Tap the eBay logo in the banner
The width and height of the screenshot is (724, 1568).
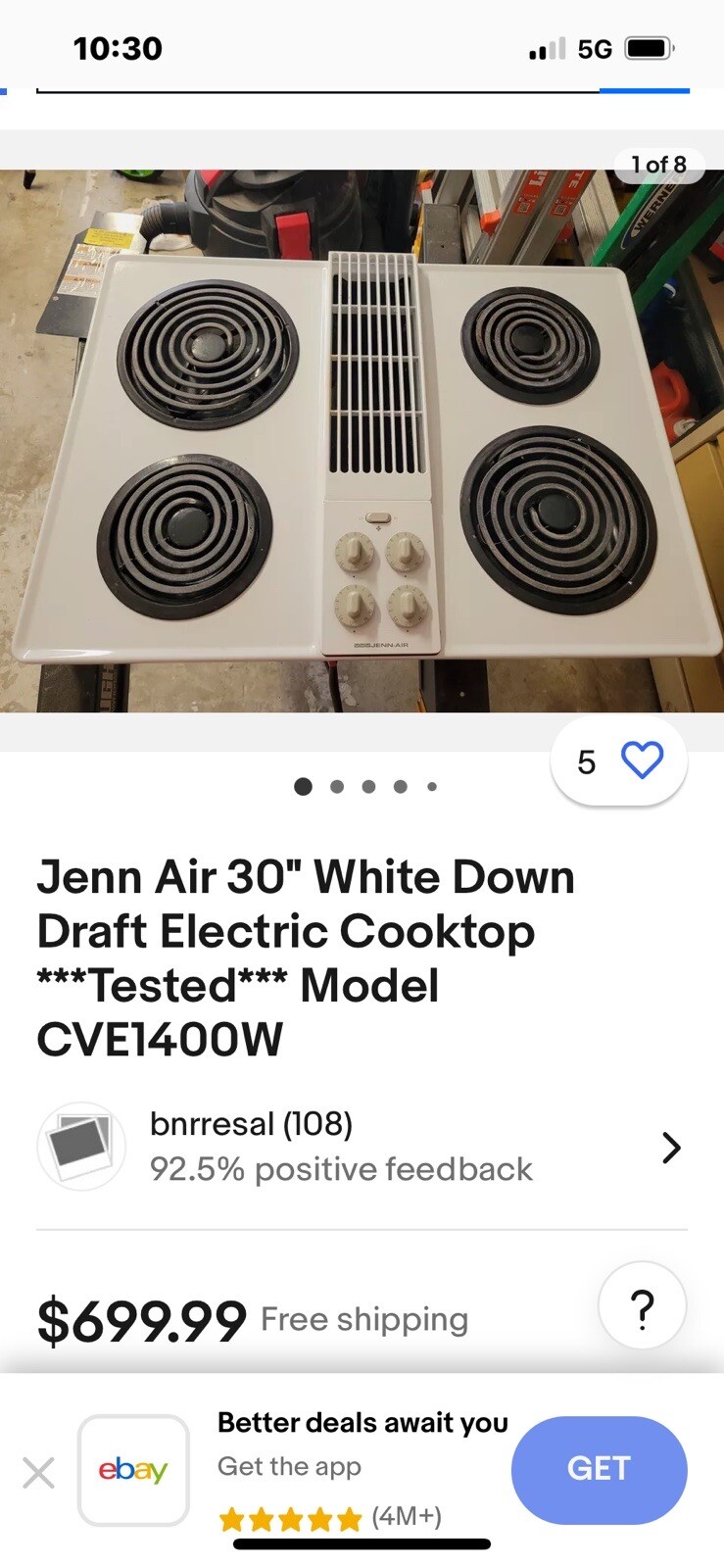[x=133, y=1470]
